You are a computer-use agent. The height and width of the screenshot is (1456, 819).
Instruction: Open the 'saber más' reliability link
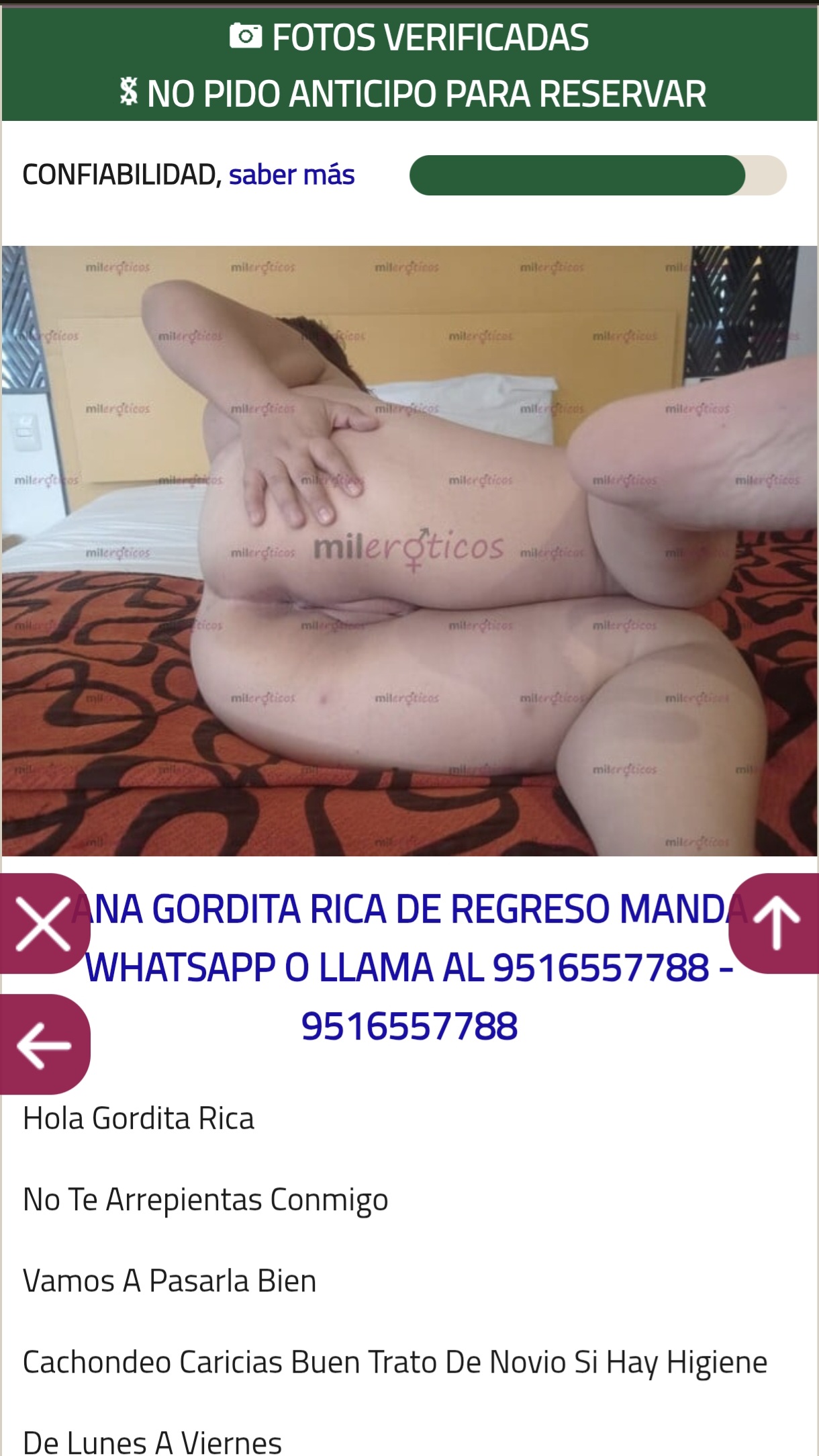[x=291, y=175]
